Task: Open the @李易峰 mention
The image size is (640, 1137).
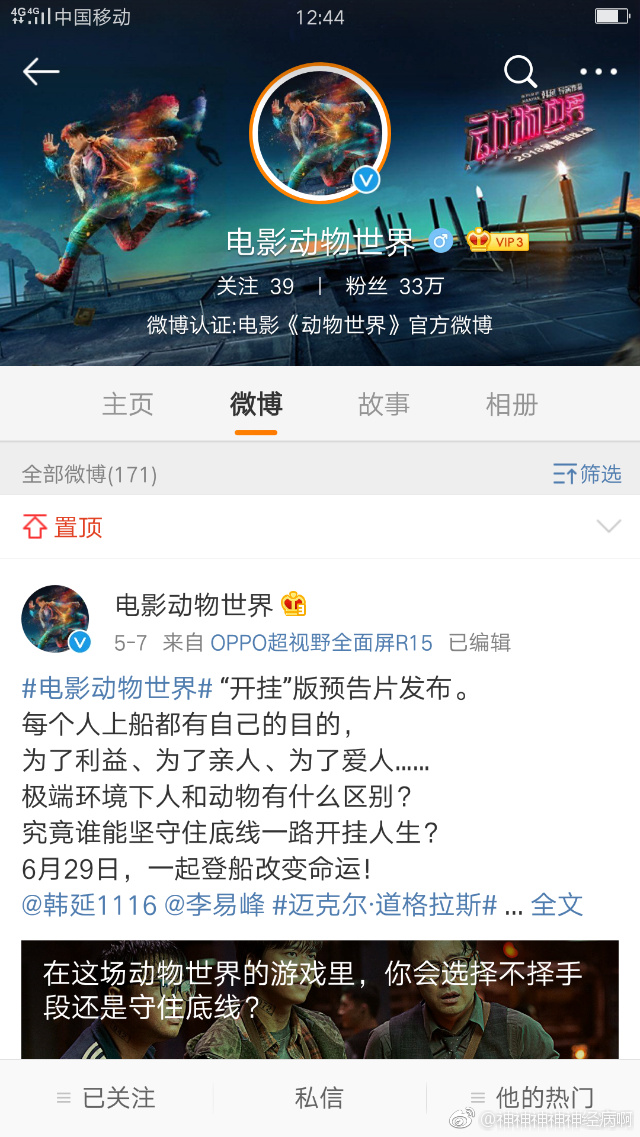Action: (x=214, y=905)
